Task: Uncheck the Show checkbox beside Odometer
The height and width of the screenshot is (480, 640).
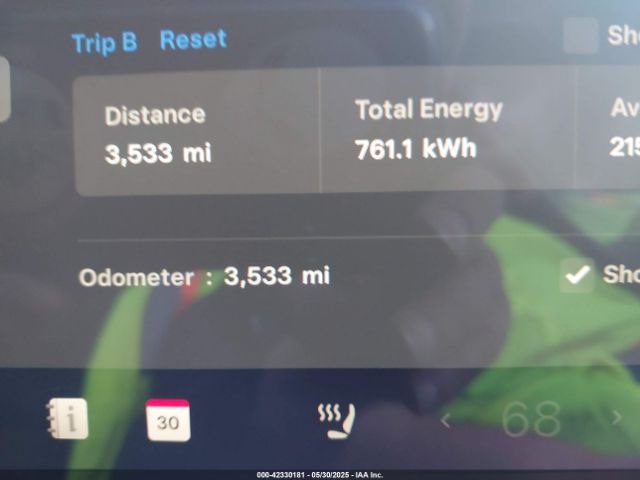Action: (x=577, y=275)
